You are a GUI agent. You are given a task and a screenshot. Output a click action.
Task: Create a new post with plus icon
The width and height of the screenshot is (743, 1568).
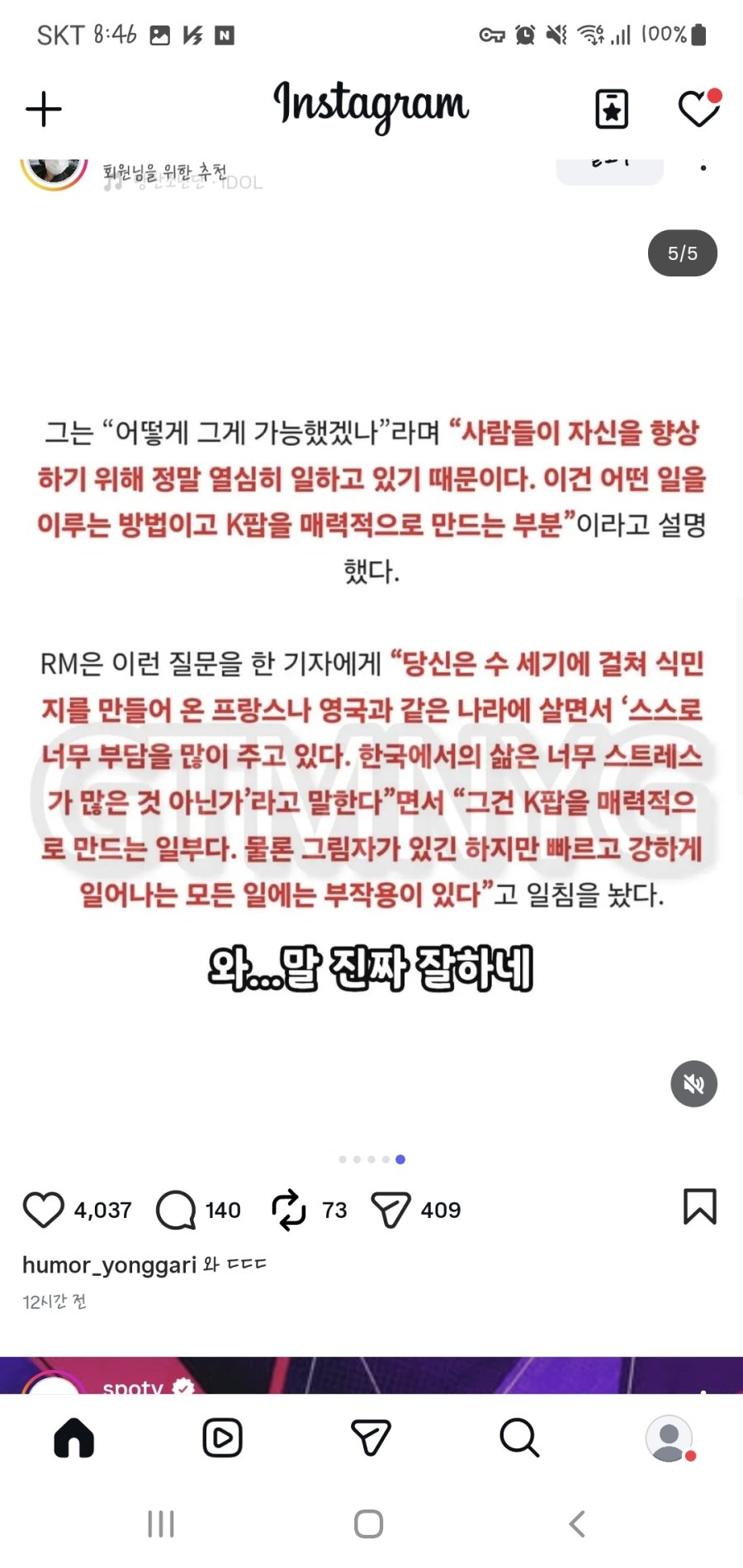point(44,110)
